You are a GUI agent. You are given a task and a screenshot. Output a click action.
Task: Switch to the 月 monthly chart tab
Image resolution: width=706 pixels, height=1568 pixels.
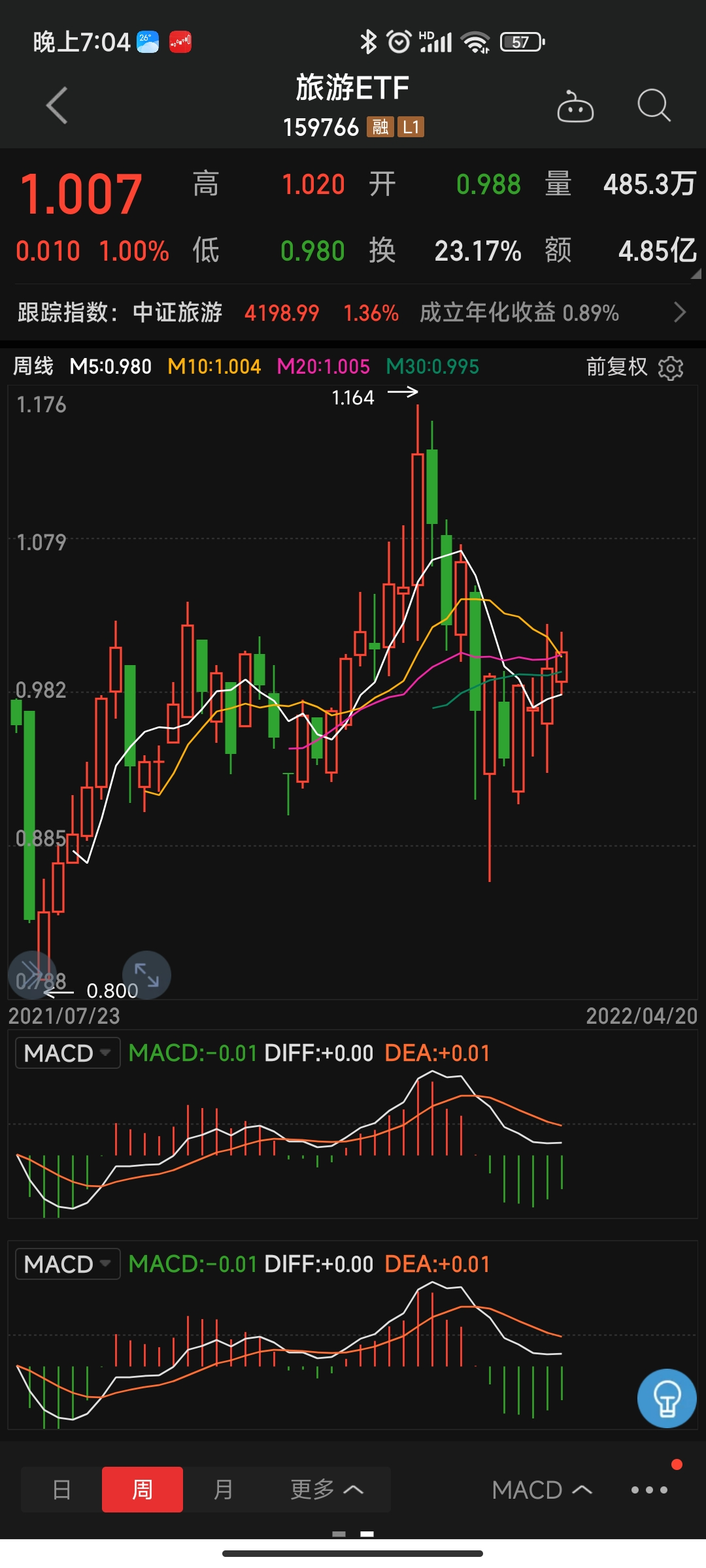coord(223,1490)
